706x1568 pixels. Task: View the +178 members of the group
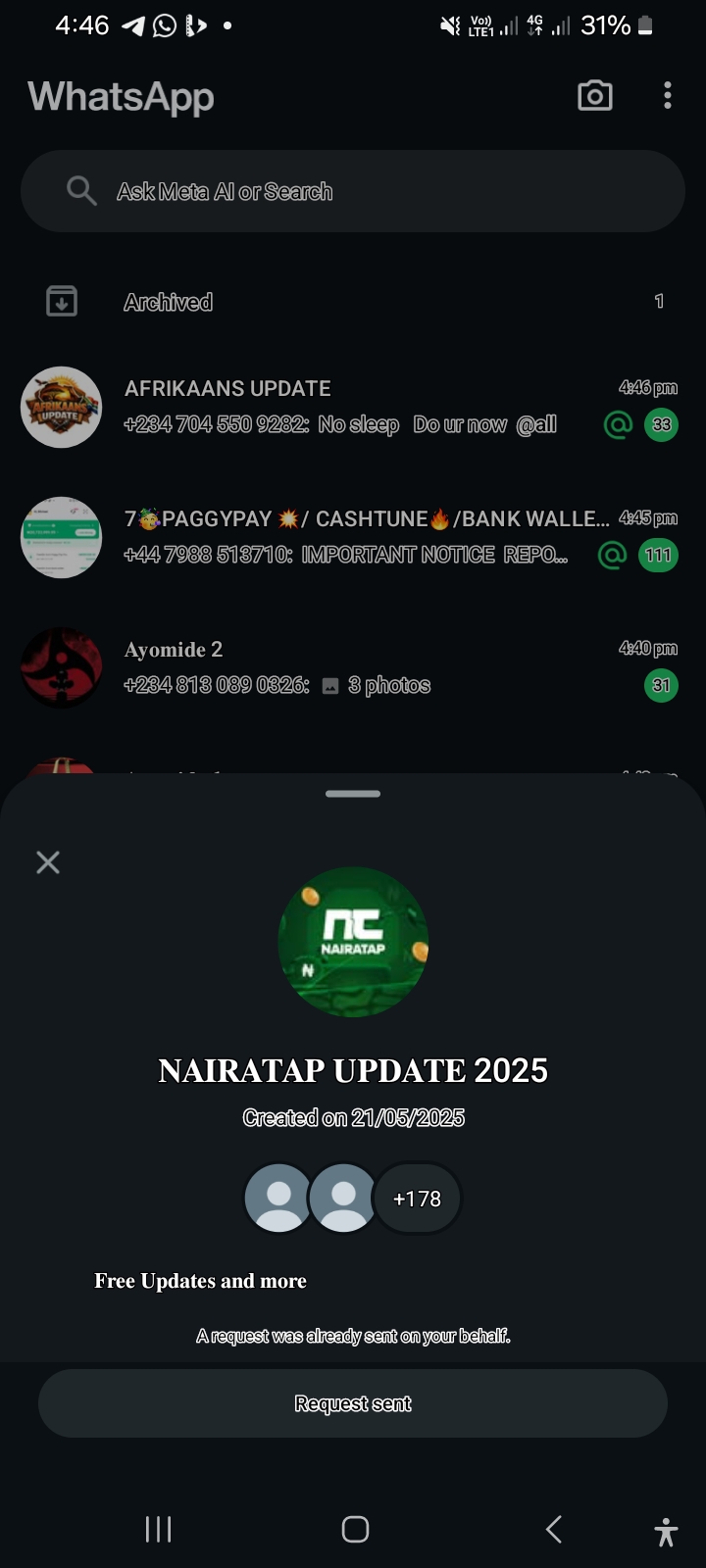pos(417,1199)
